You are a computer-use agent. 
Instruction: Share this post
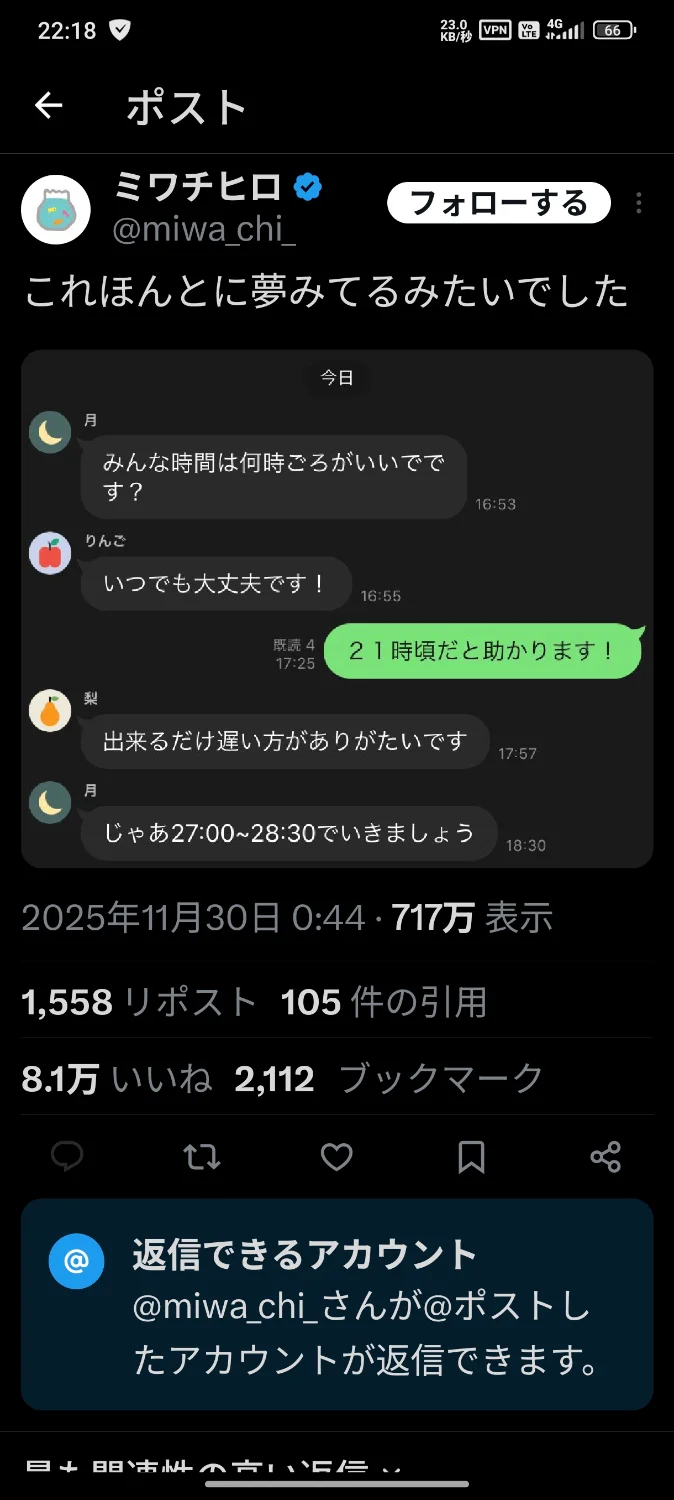606,1157
